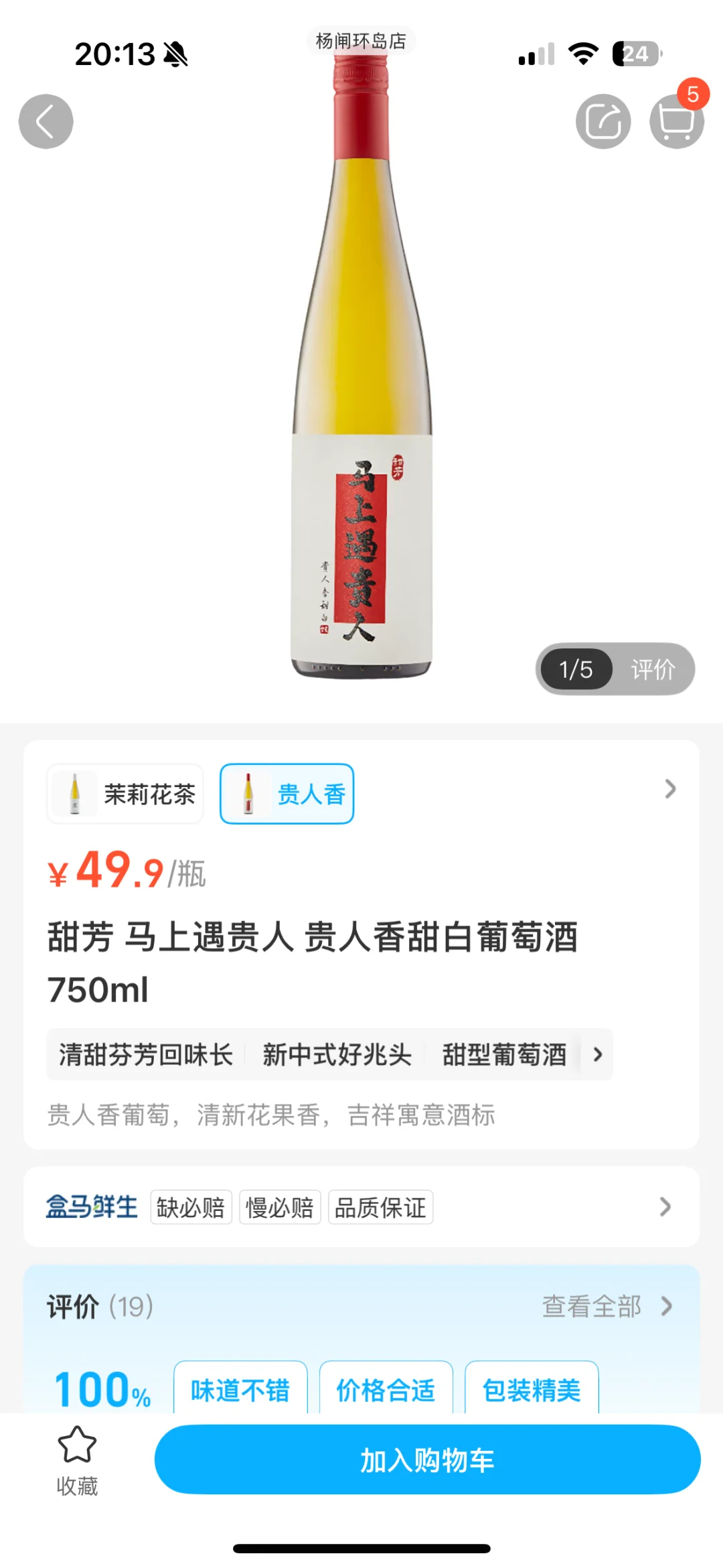Filter reviews by 包装精美
This screenshot has height=1568, width=723.
click(532, 1390)
